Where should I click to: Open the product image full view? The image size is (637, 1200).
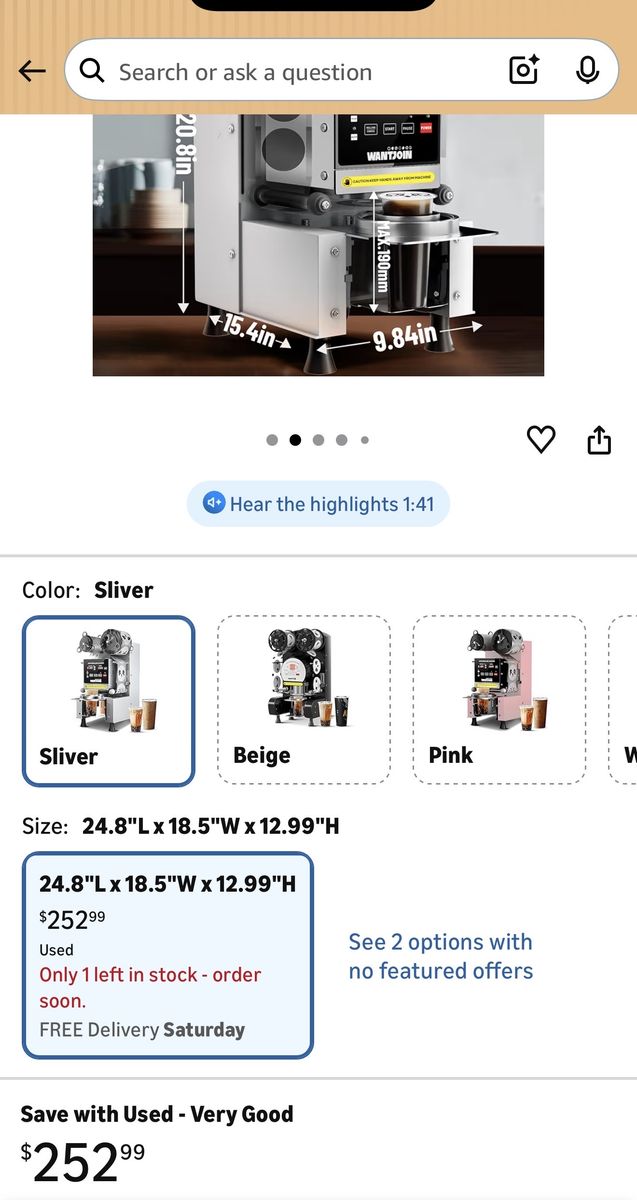[318, 245]
